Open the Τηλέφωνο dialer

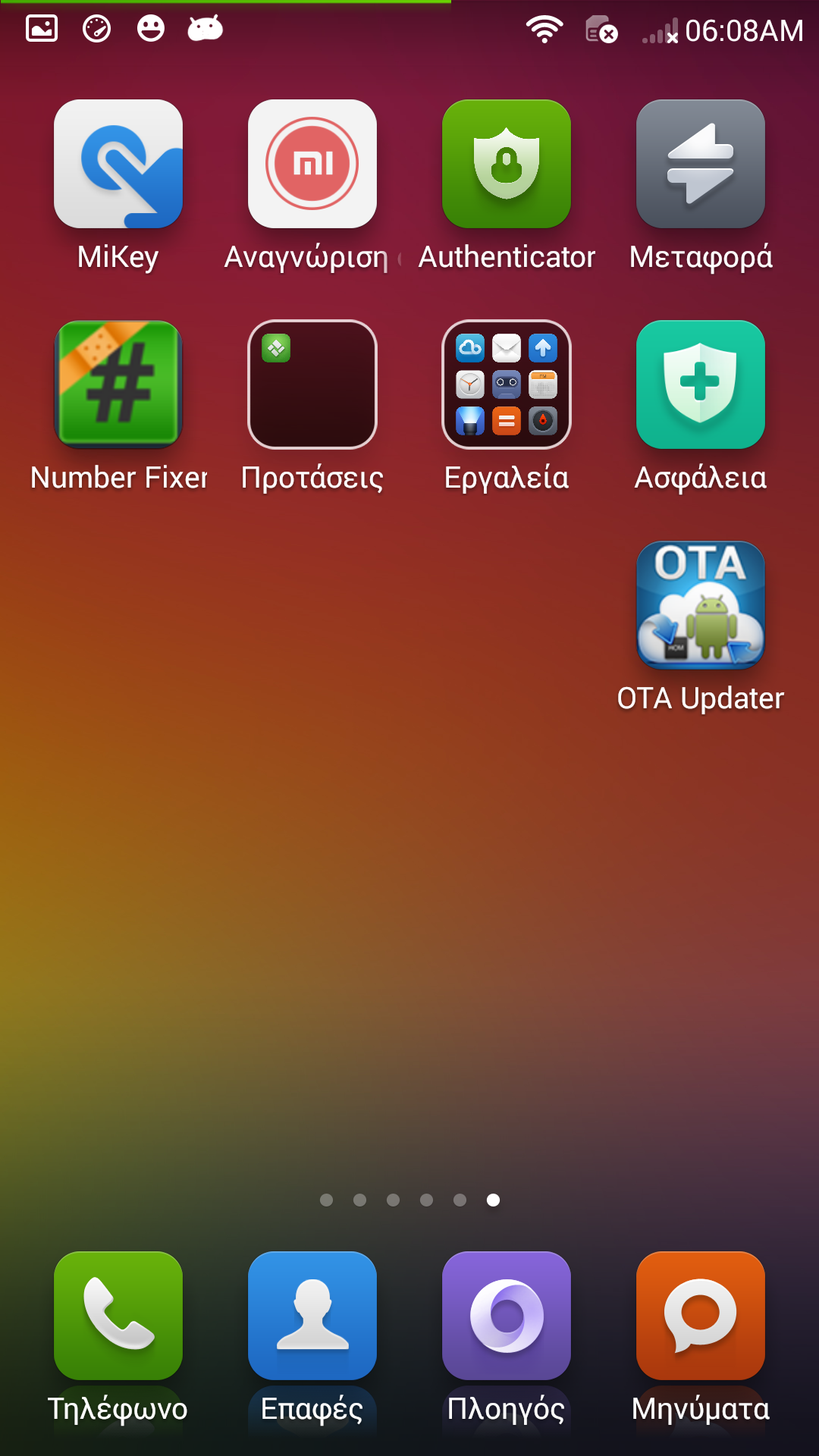tap(118, 1316)
